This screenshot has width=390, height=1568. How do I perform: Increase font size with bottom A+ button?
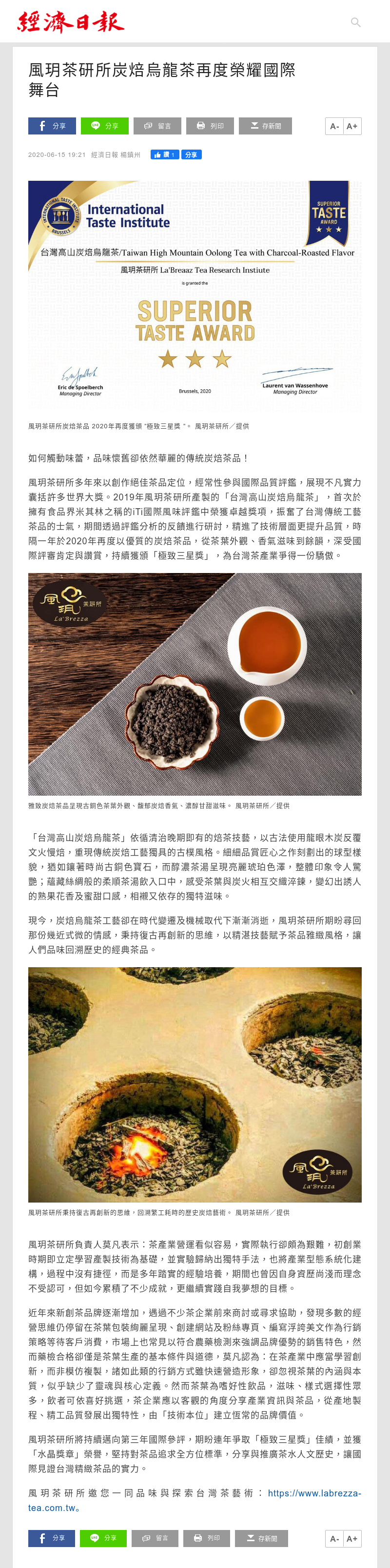coord(352,1538)
